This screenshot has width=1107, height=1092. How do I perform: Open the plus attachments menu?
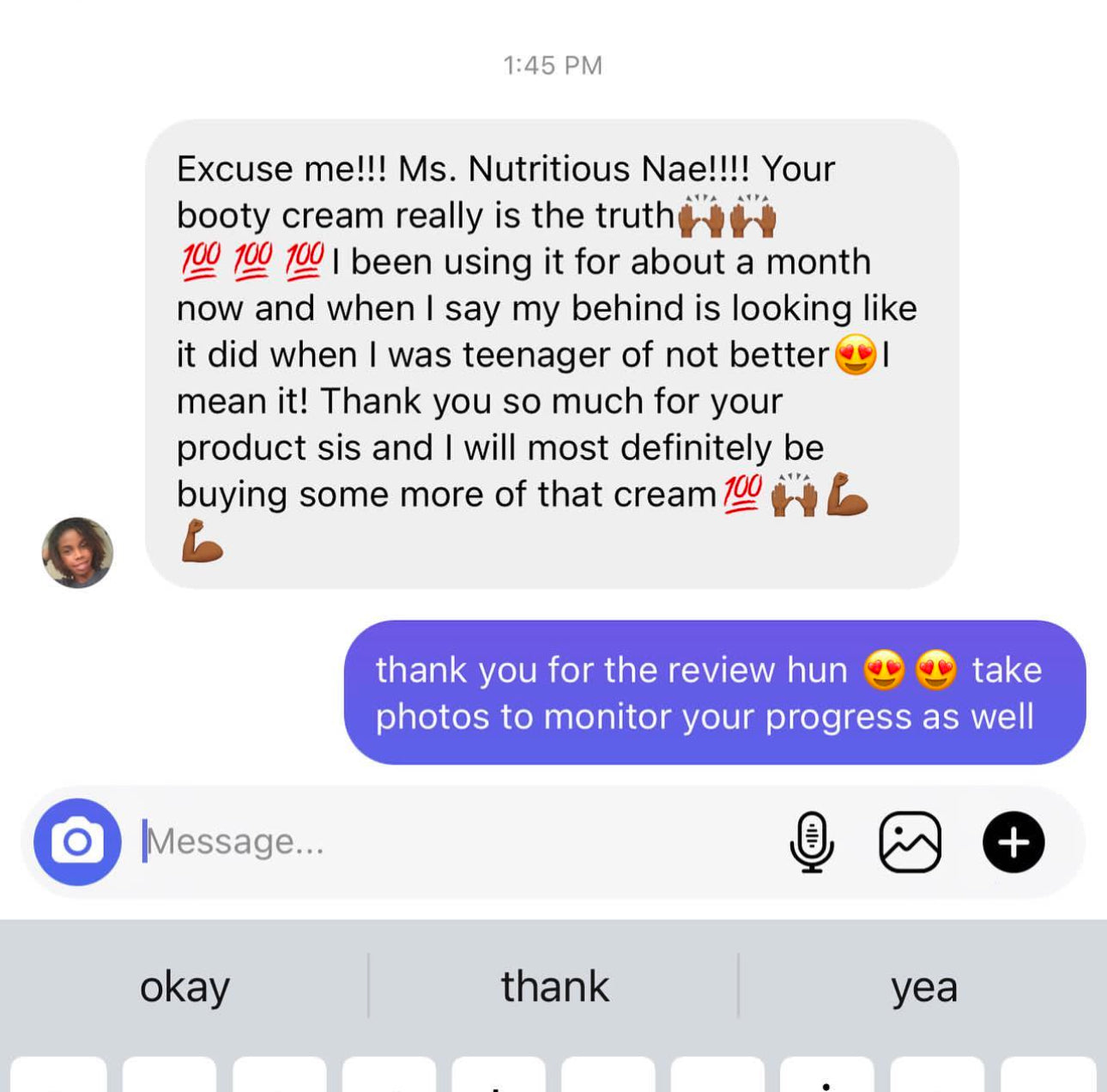point(1013,842)
